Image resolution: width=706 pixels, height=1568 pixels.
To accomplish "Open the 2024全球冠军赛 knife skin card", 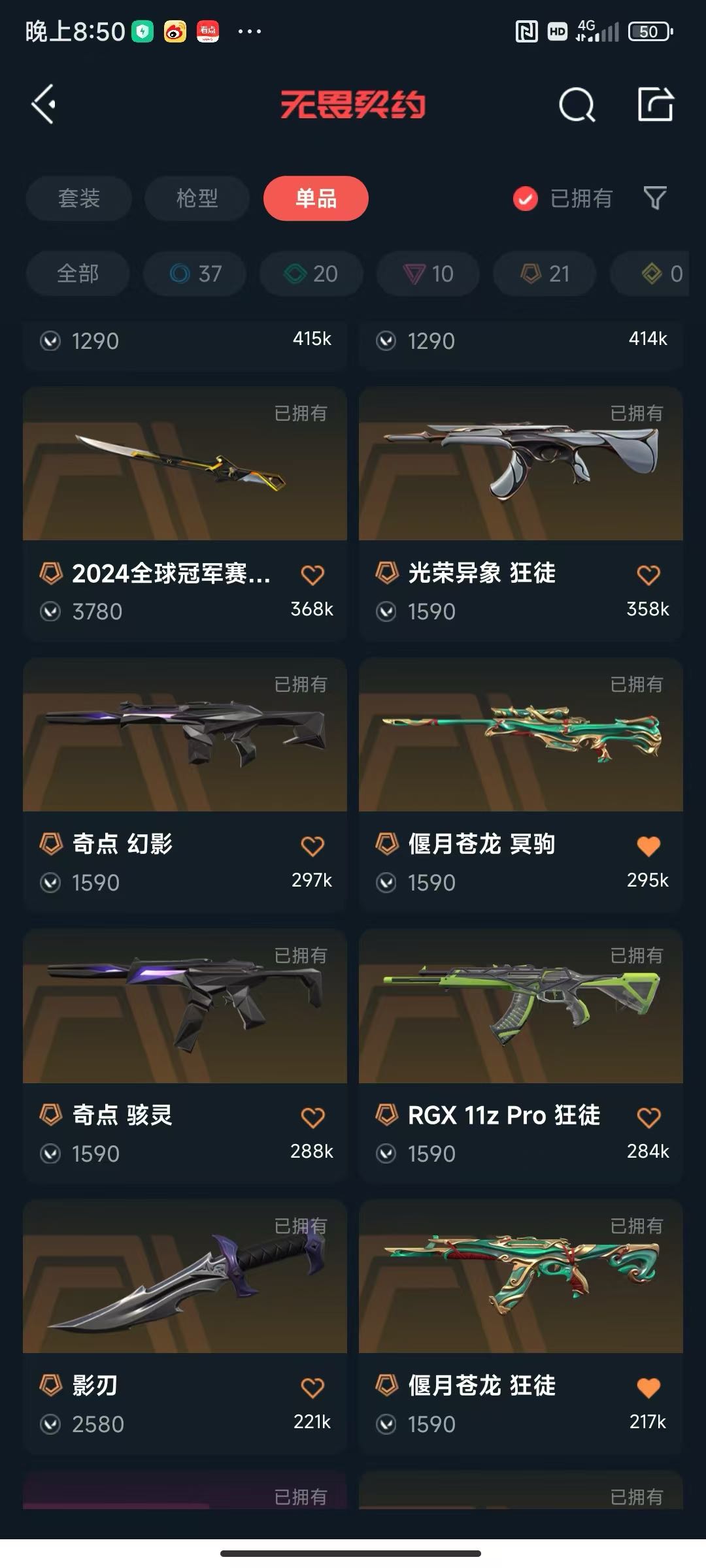I will 184,464.
